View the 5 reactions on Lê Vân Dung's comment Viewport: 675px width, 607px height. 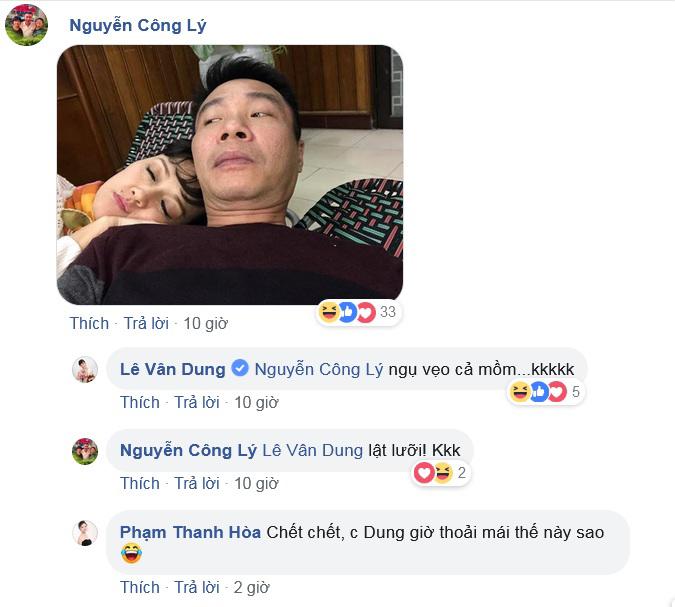tap(545, 392)
